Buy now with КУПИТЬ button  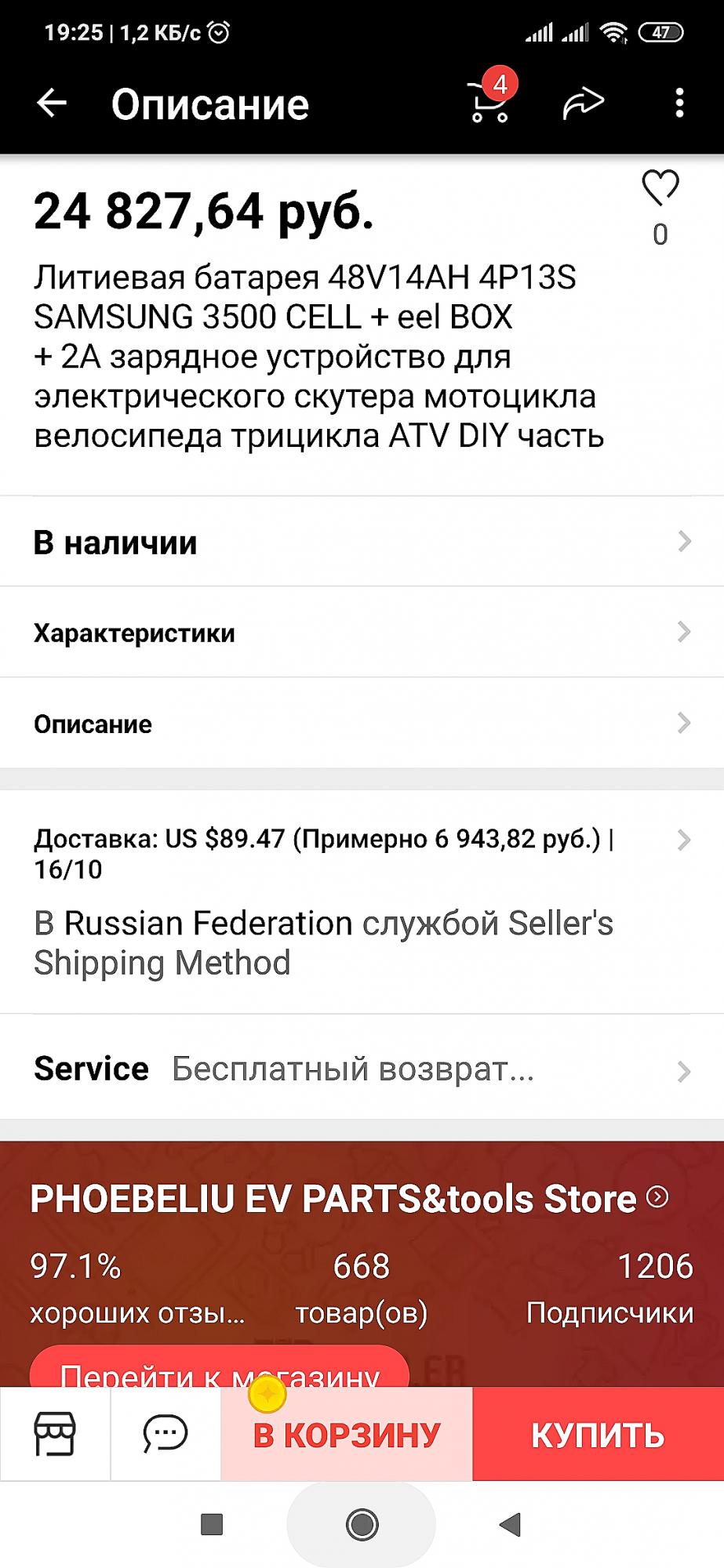[x=598, y=1434]
